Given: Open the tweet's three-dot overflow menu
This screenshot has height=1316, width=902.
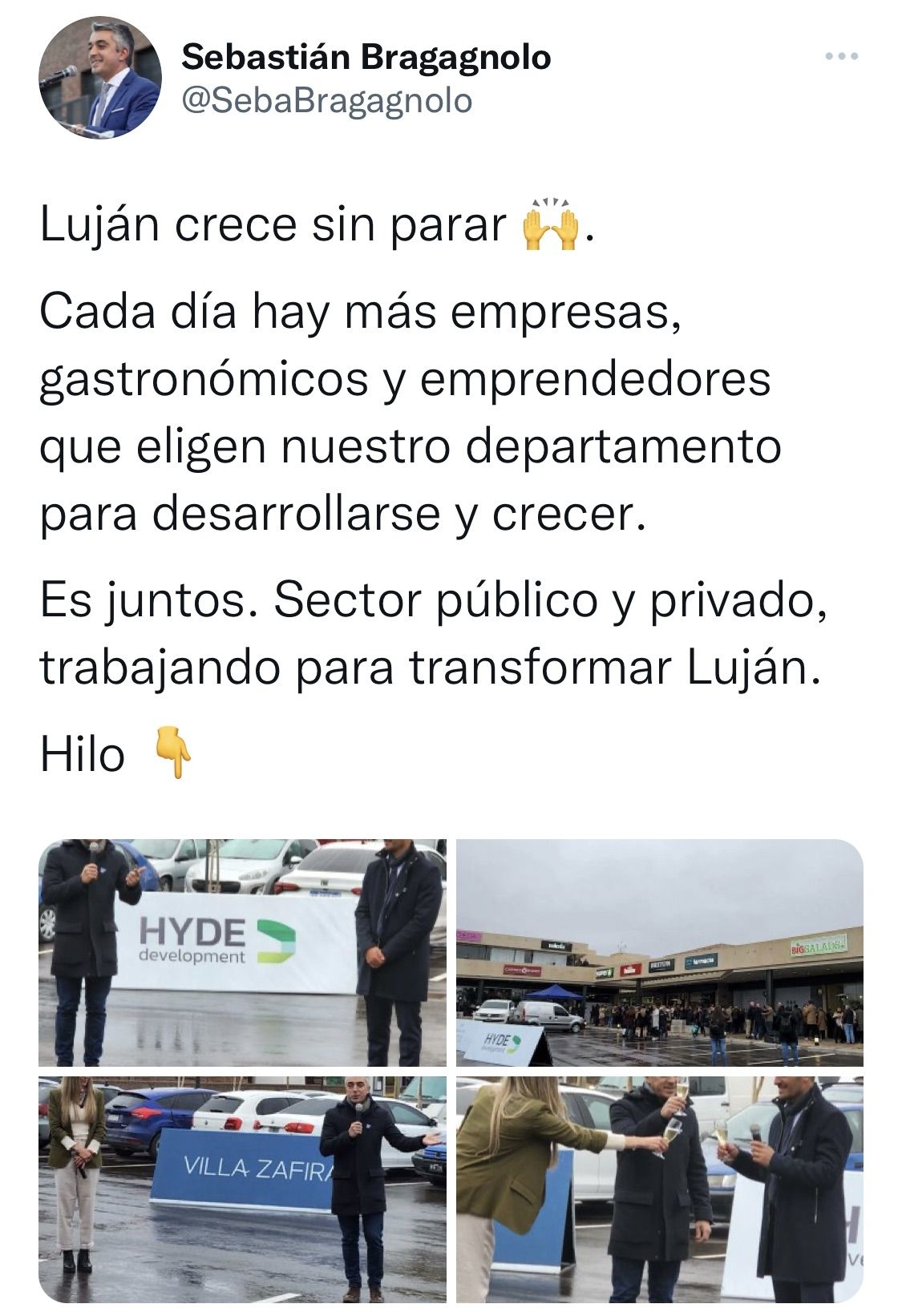Looking at the screenshot, I should 842,57.
